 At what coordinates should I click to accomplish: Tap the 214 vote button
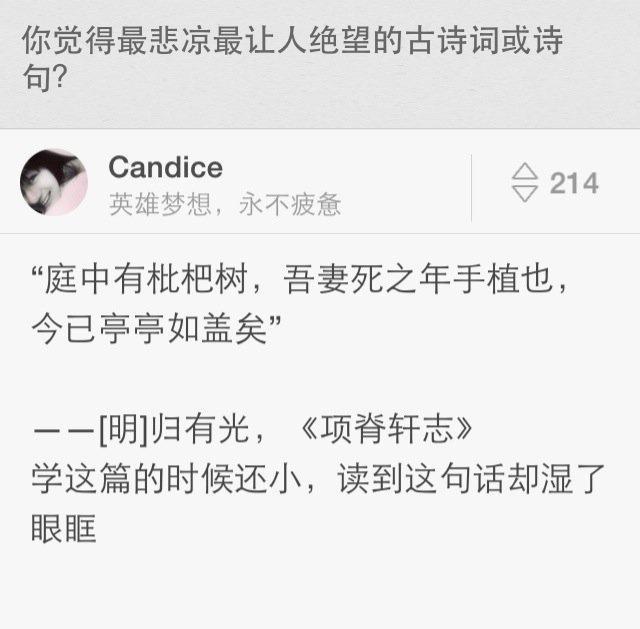(554, 183)
